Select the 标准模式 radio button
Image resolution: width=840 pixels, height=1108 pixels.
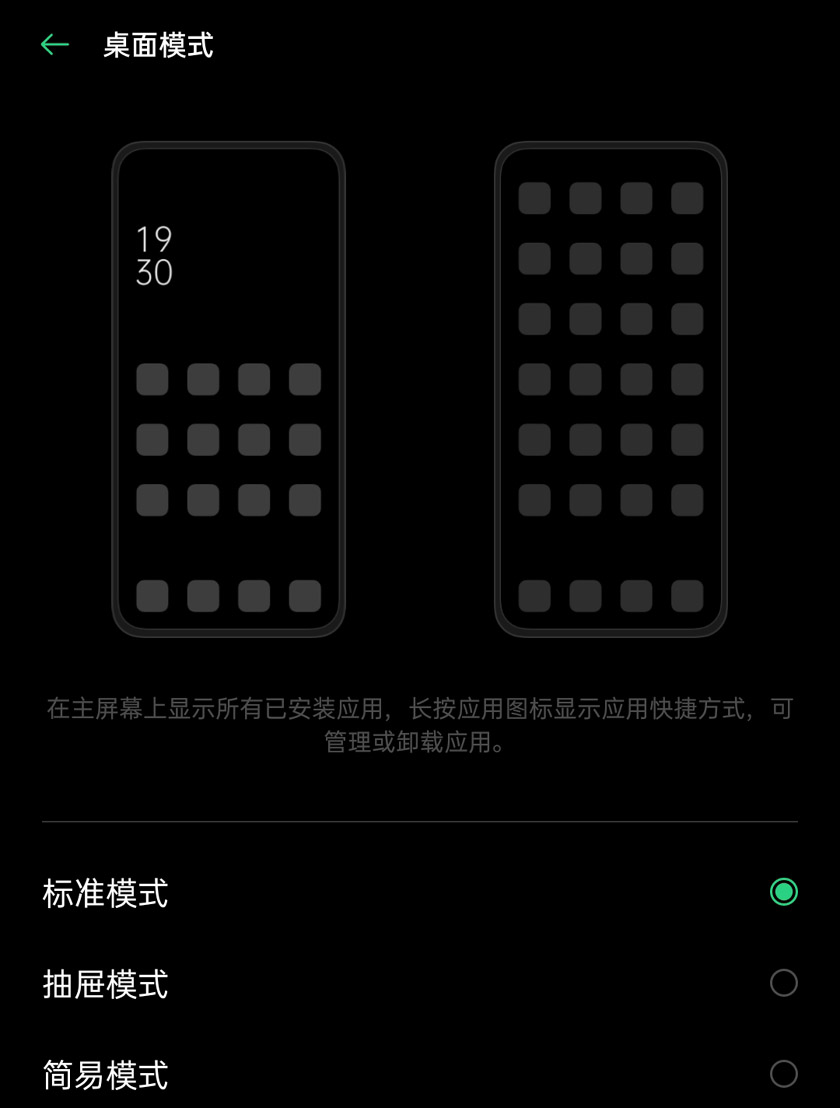click(x=785, y=894)
